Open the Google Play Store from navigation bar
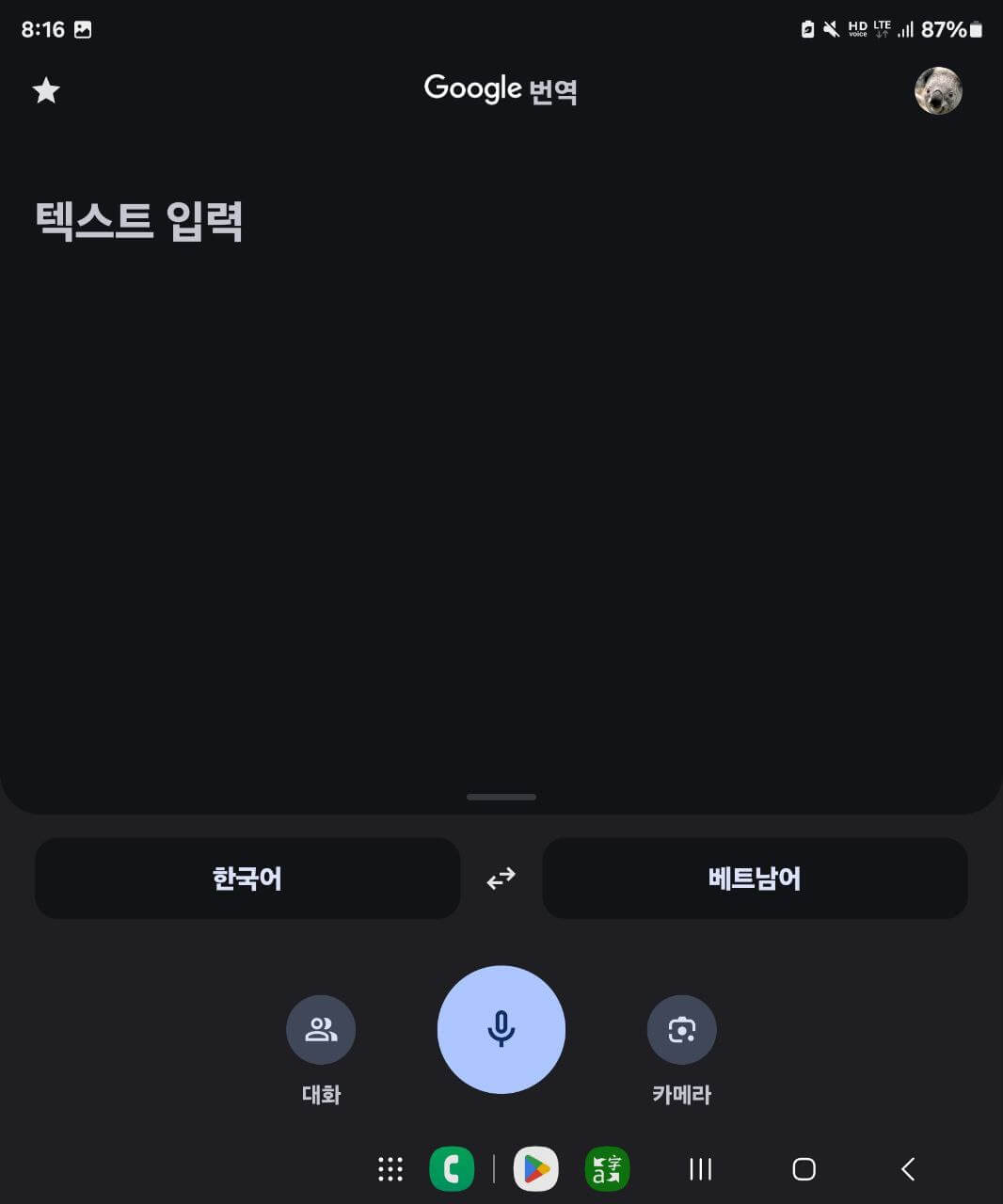Viewport: 1003px width, 1204px height. pyautogui.click(x=536, y=1168)
